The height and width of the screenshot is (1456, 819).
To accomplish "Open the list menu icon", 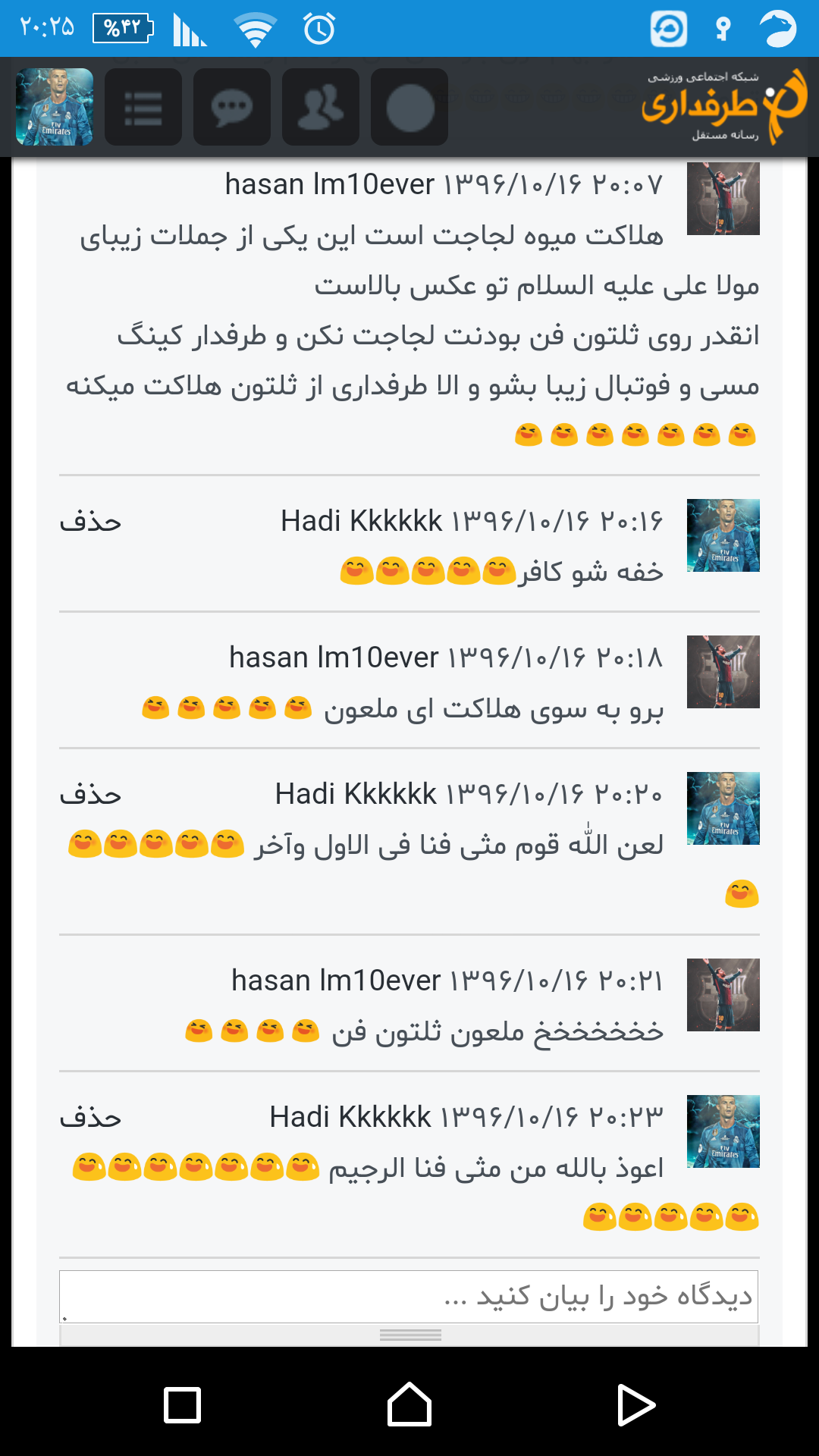I will coord(143,107).
